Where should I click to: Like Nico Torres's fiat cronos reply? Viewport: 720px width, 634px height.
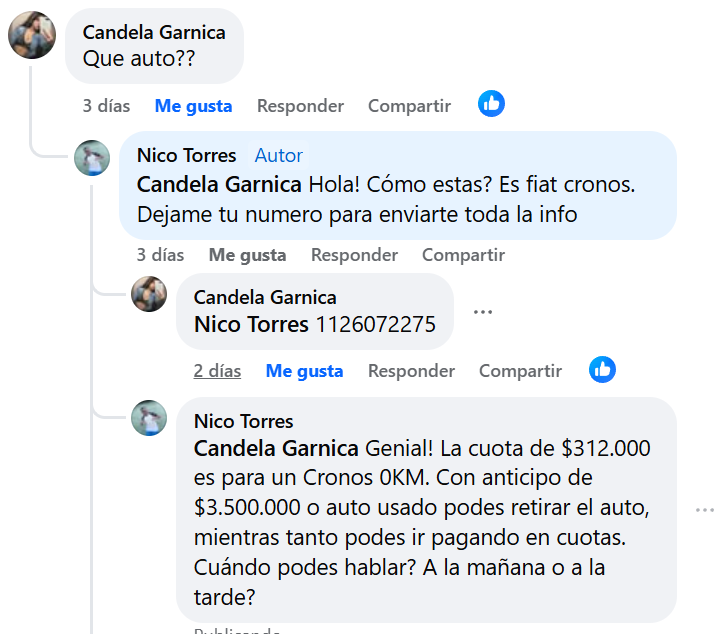pyautogui.click(x=247, y=255)
